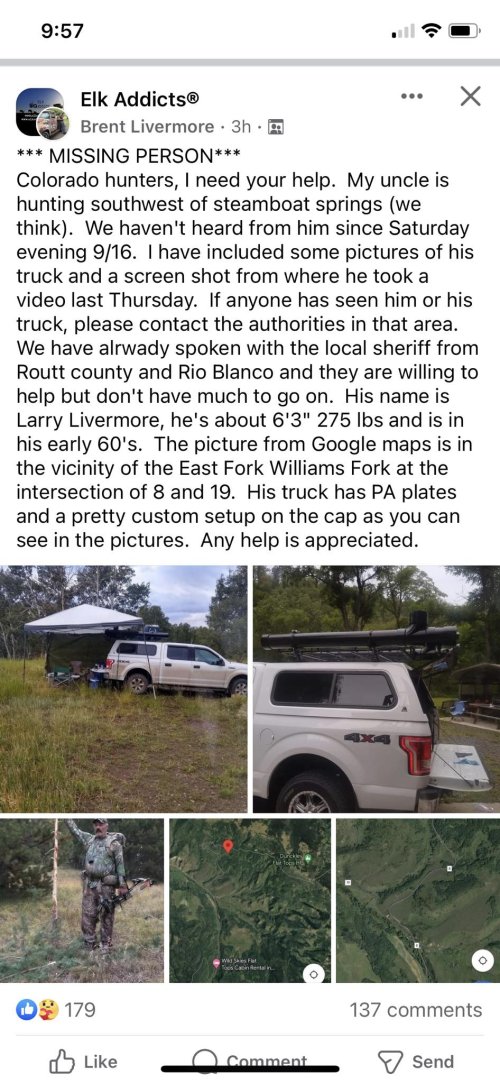
Task: Open the 4x4 truck cap close-up photo
Action: tap(376, 689)
